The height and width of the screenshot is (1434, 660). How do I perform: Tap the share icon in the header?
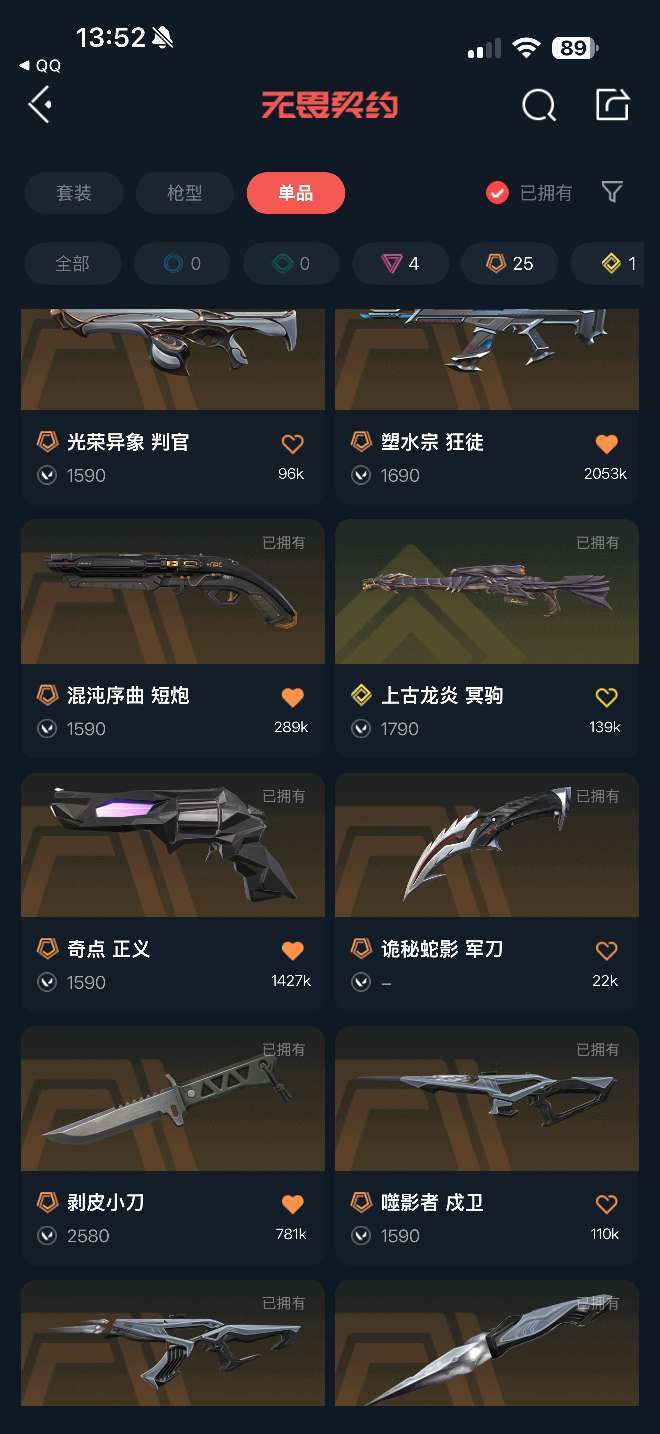612,104
